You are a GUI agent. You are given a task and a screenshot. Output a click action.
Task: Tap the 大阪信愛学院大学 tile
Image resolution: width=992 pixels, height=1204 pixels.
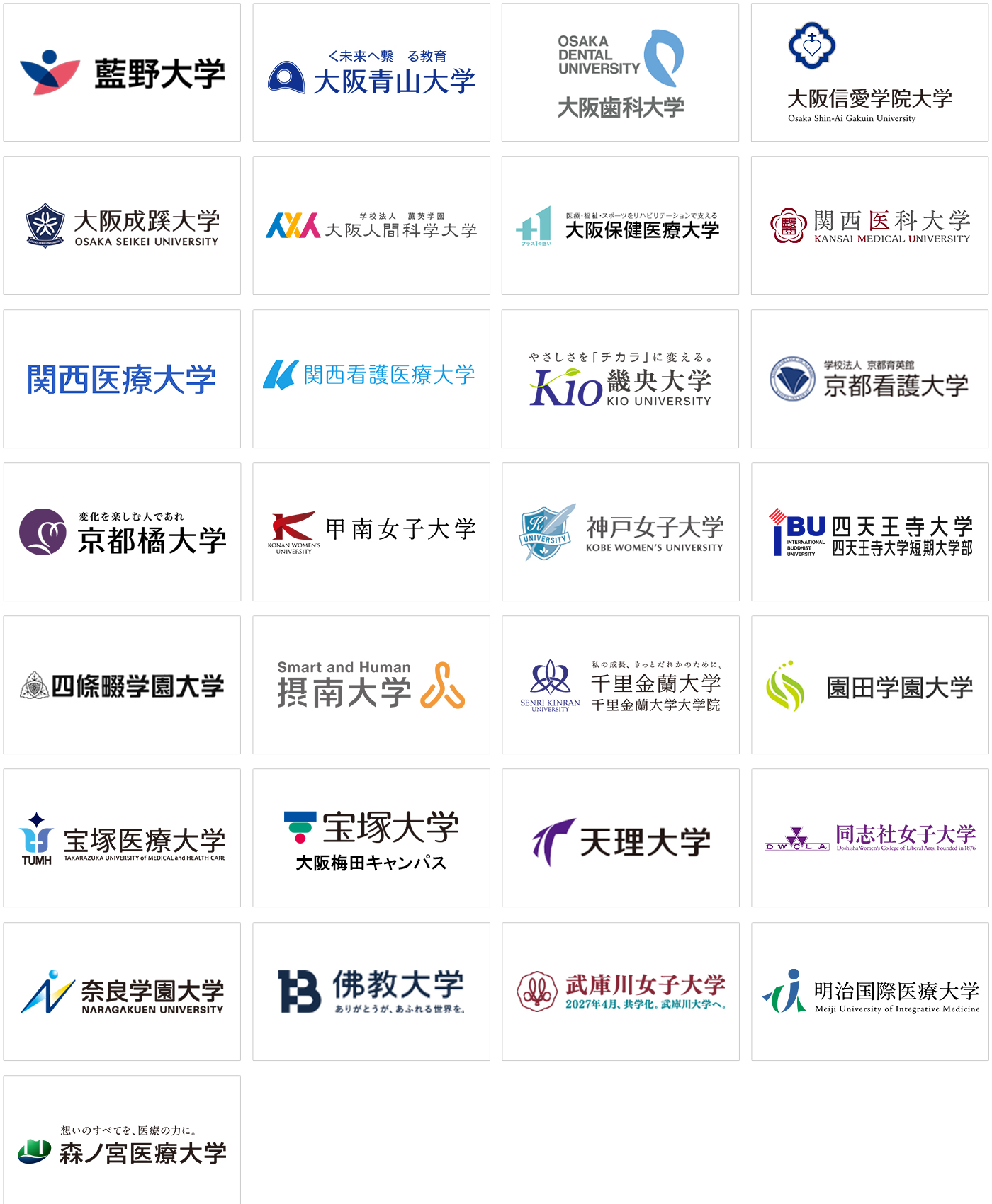point(869,72)
